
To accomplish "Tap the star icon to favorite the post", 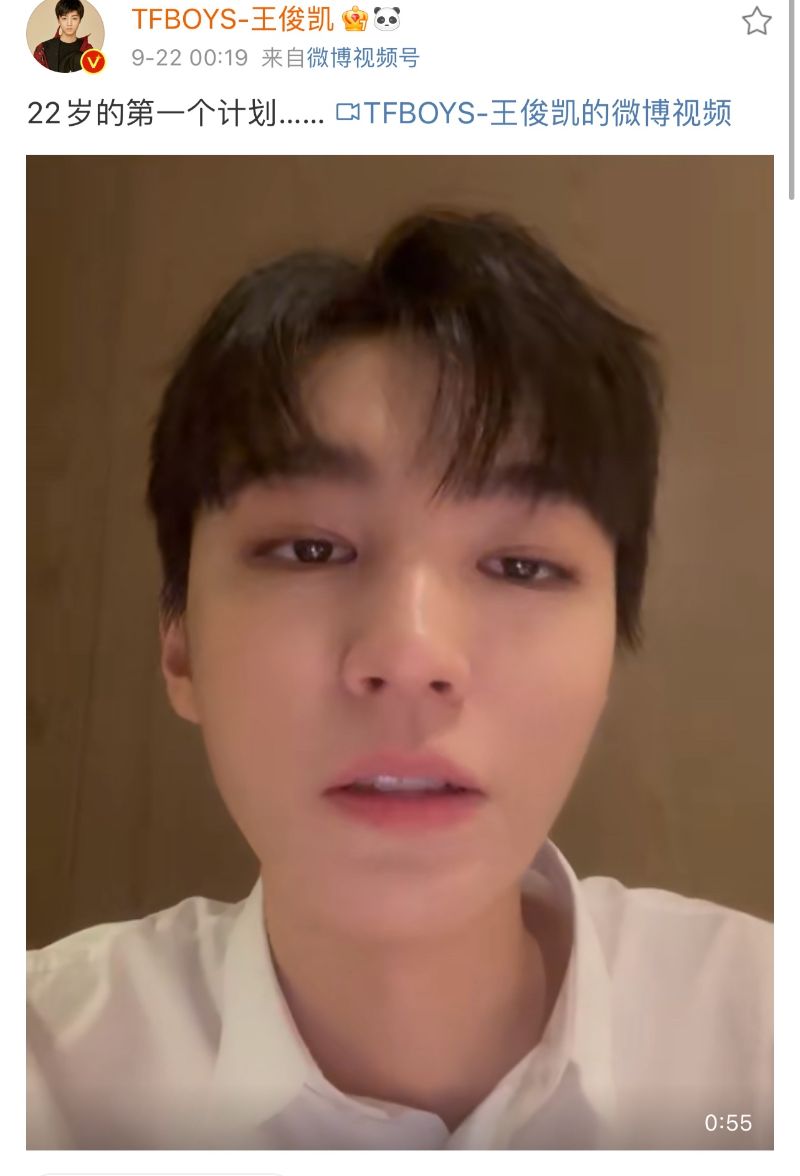I will coord(757,21).
